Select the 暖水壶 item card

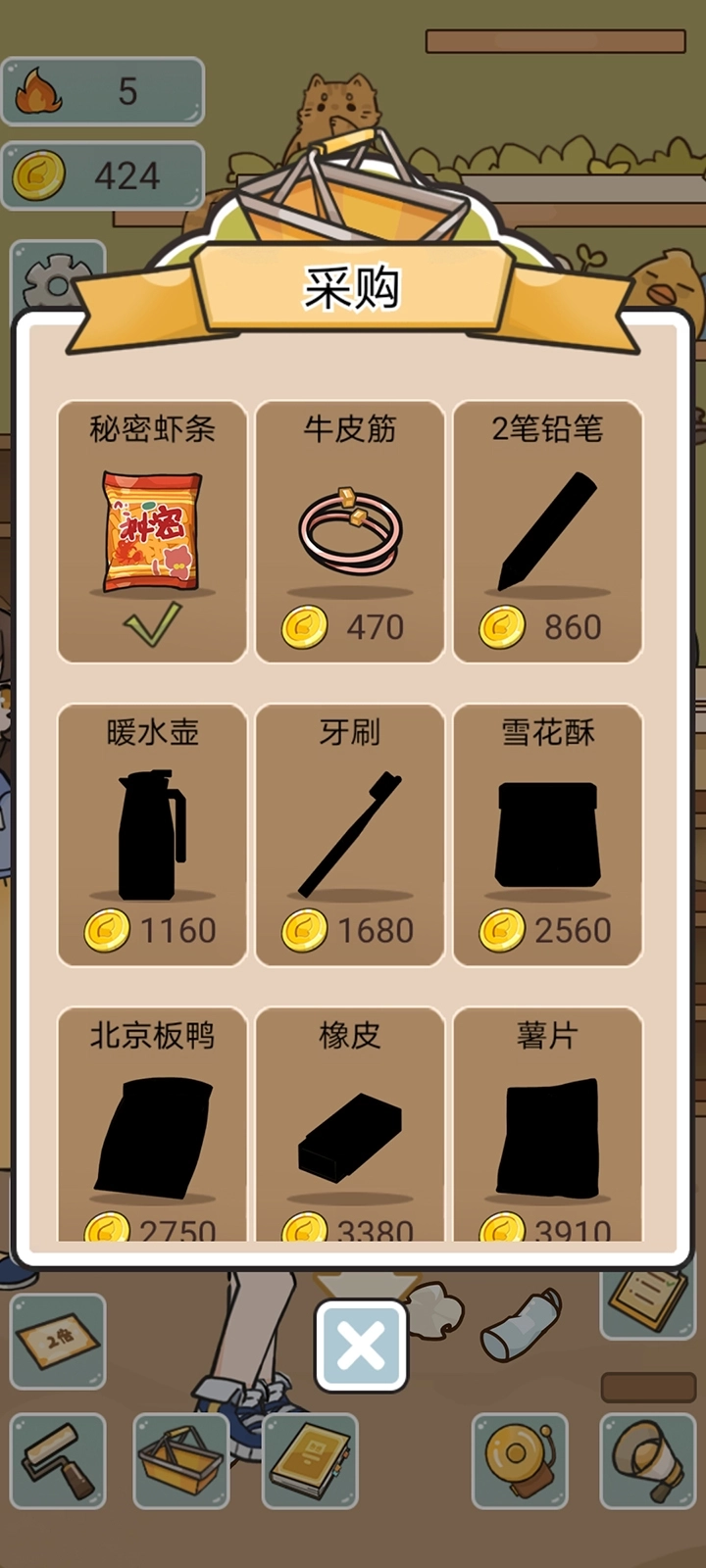click(x=152, y=835)
